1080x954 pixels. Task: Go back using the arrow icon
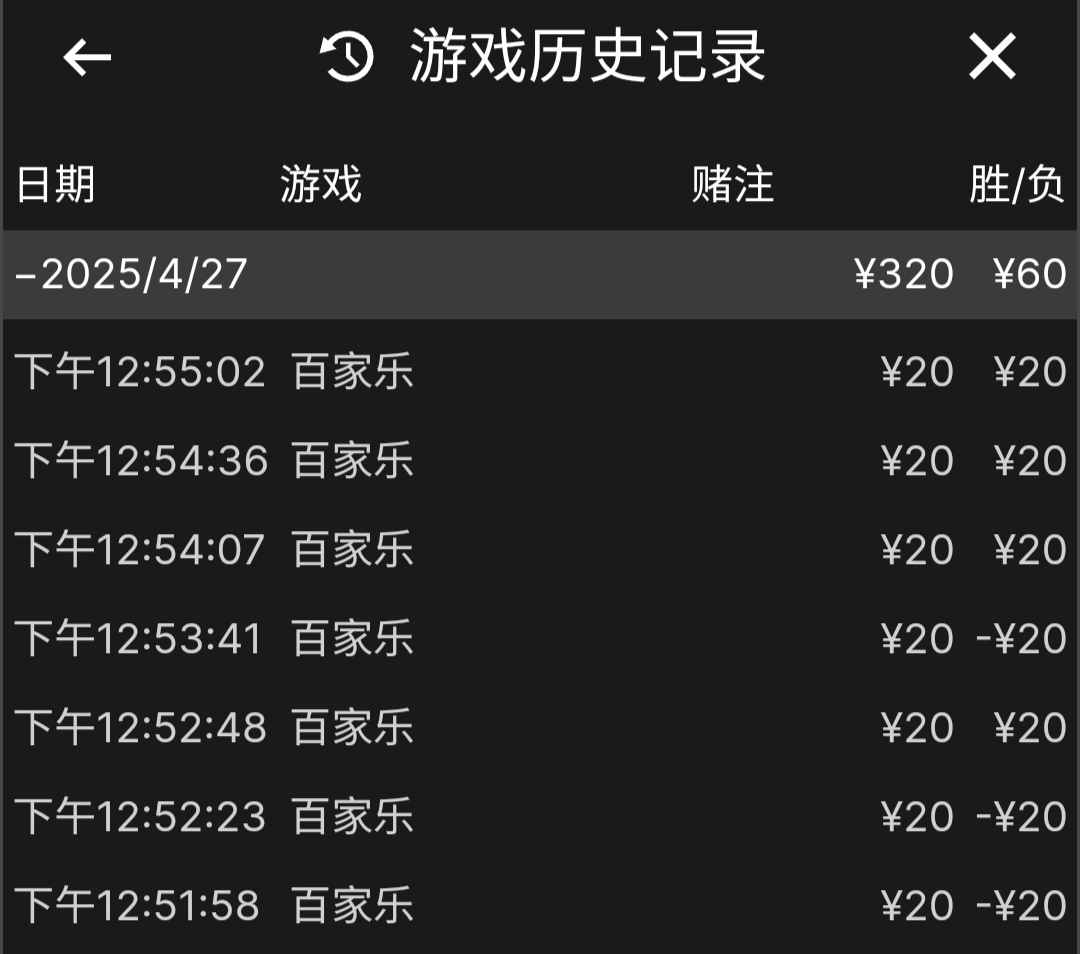point(87,57)
